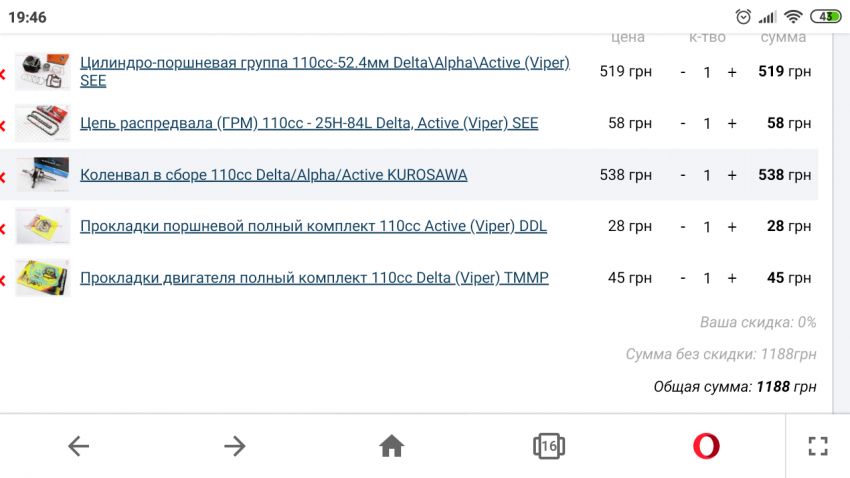Open browser home page
The image size is (850, 478).
pyautogui.click(x=391, y=446)
